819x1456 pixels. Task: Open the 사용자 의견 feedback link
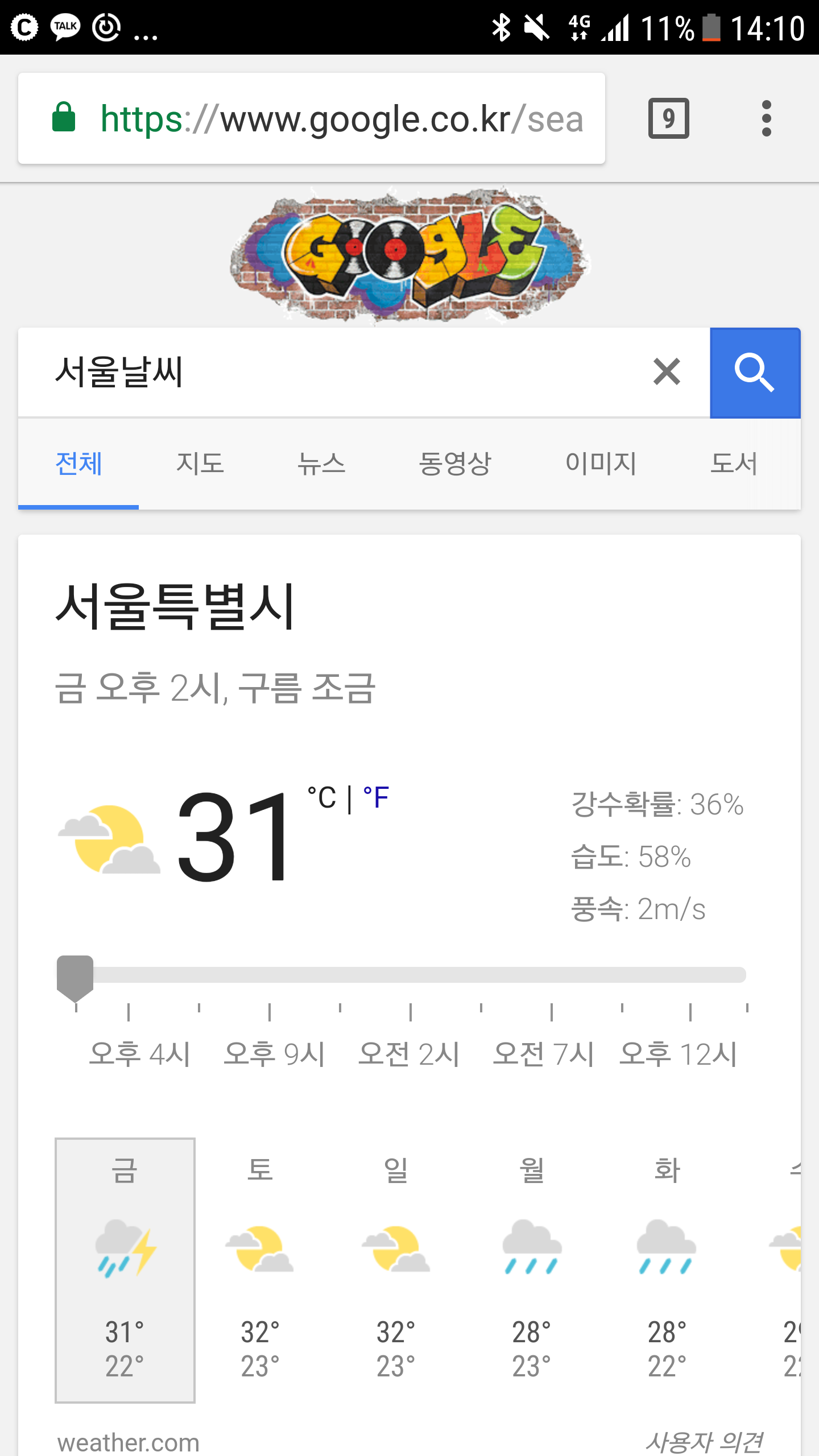click(704, 1442)
